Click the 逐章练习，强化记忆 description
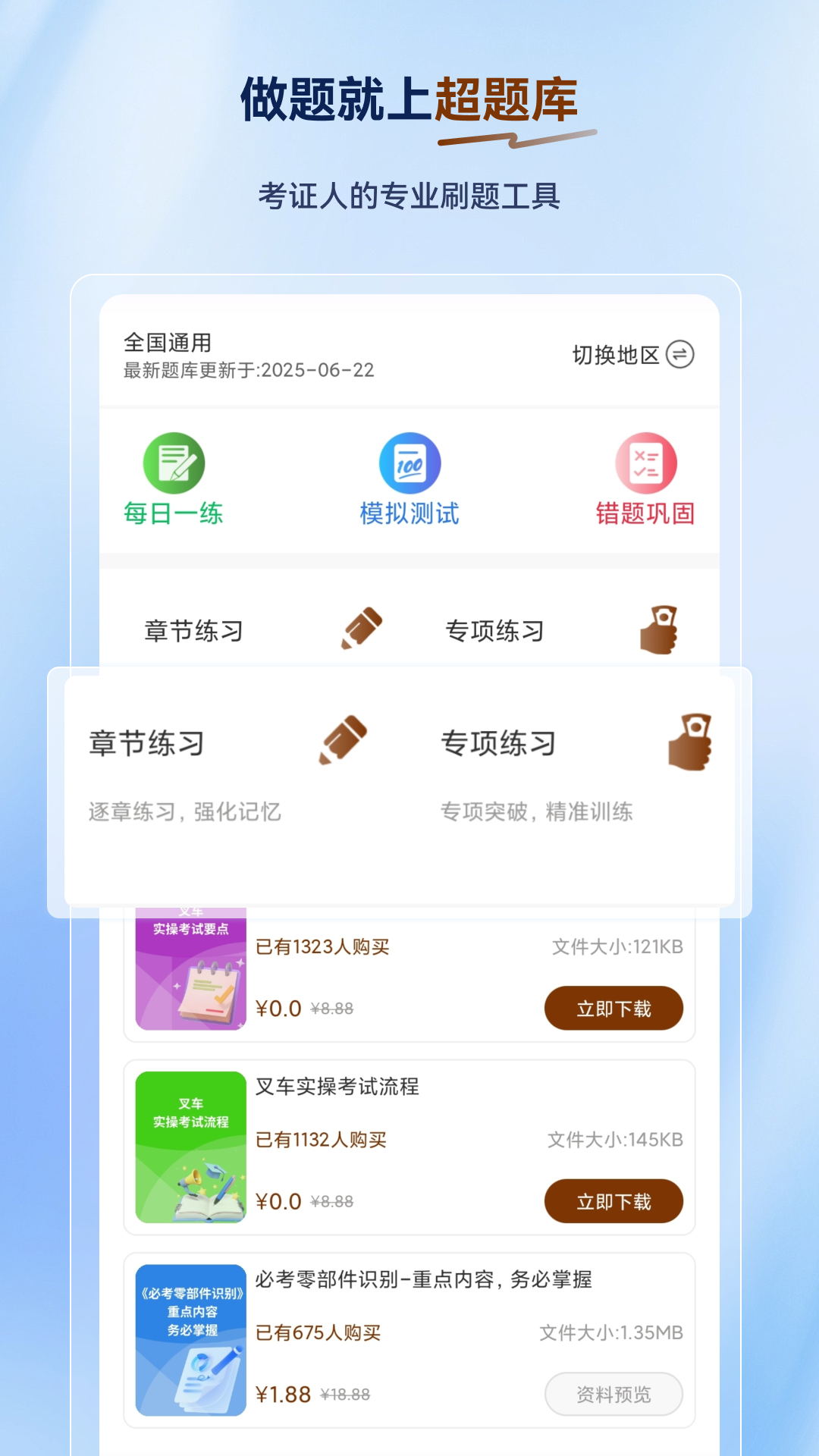The image size is (819, 1456). tap(185, 814)
